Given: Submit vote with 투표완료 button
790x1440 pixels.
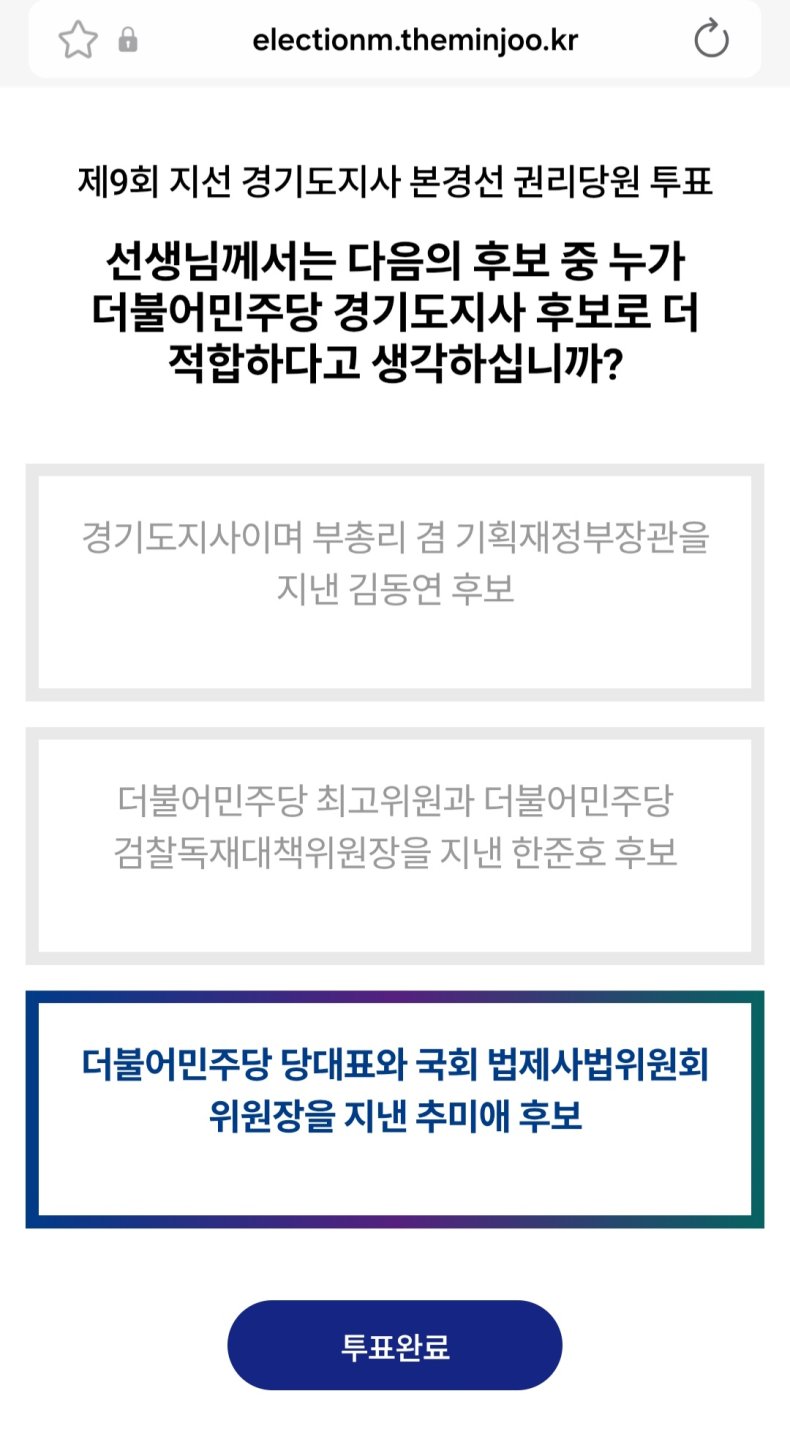Looking at the screenshot, I should (x=395, y=1346).
